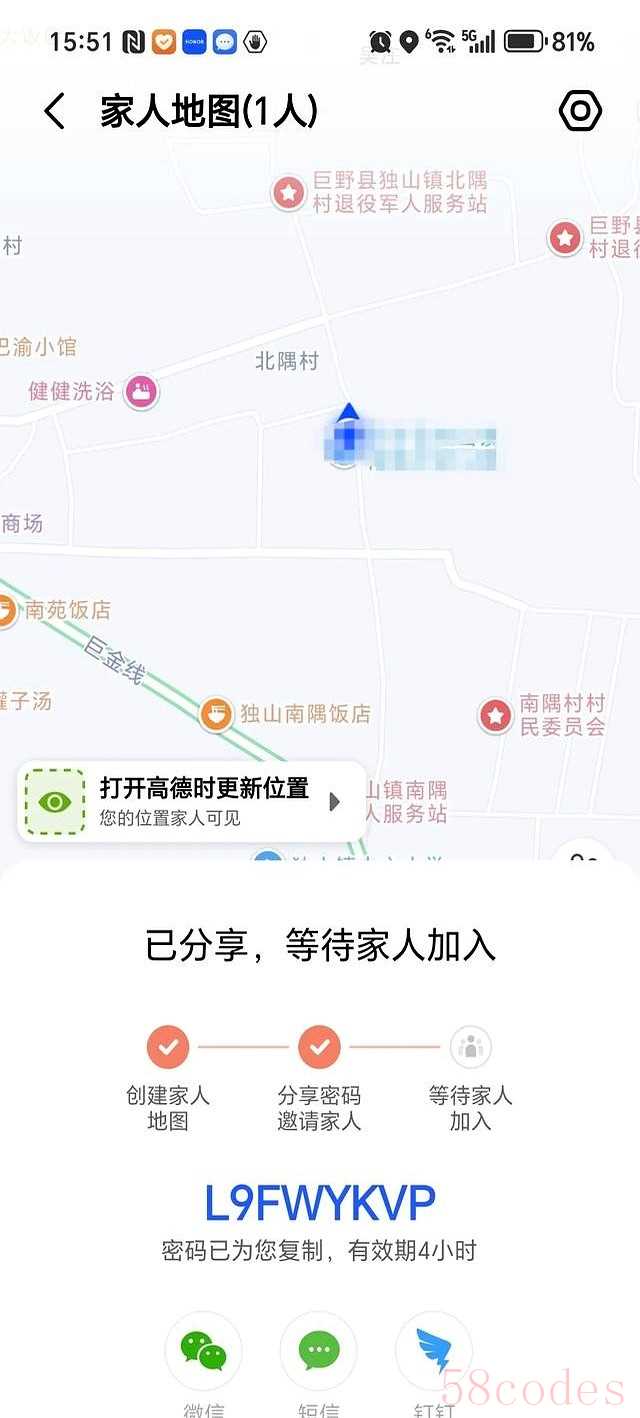The height and width of the screenshot is (1418, 640).
Task: Open the family map settings hexagon icon
Action: point(580,110)
